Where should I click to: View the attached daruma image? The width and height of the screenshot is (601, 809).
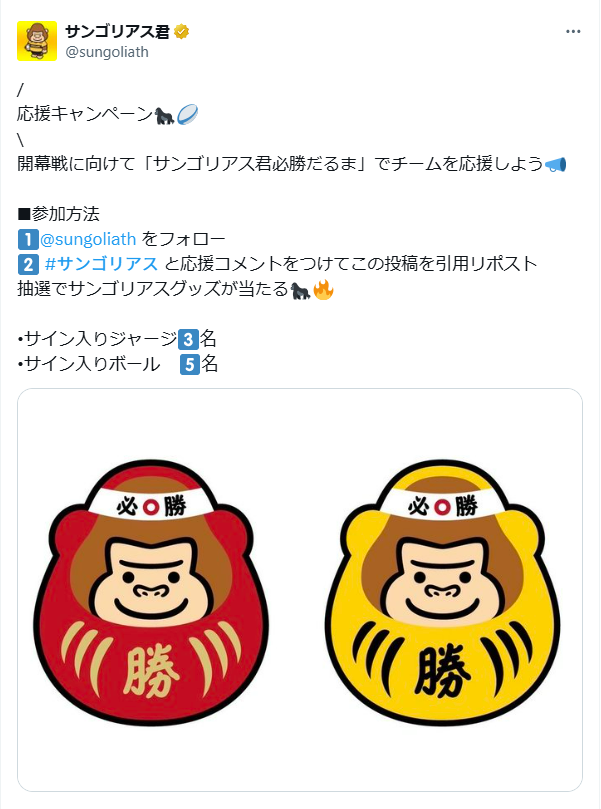pyautogui.click(x=300, y=590)
